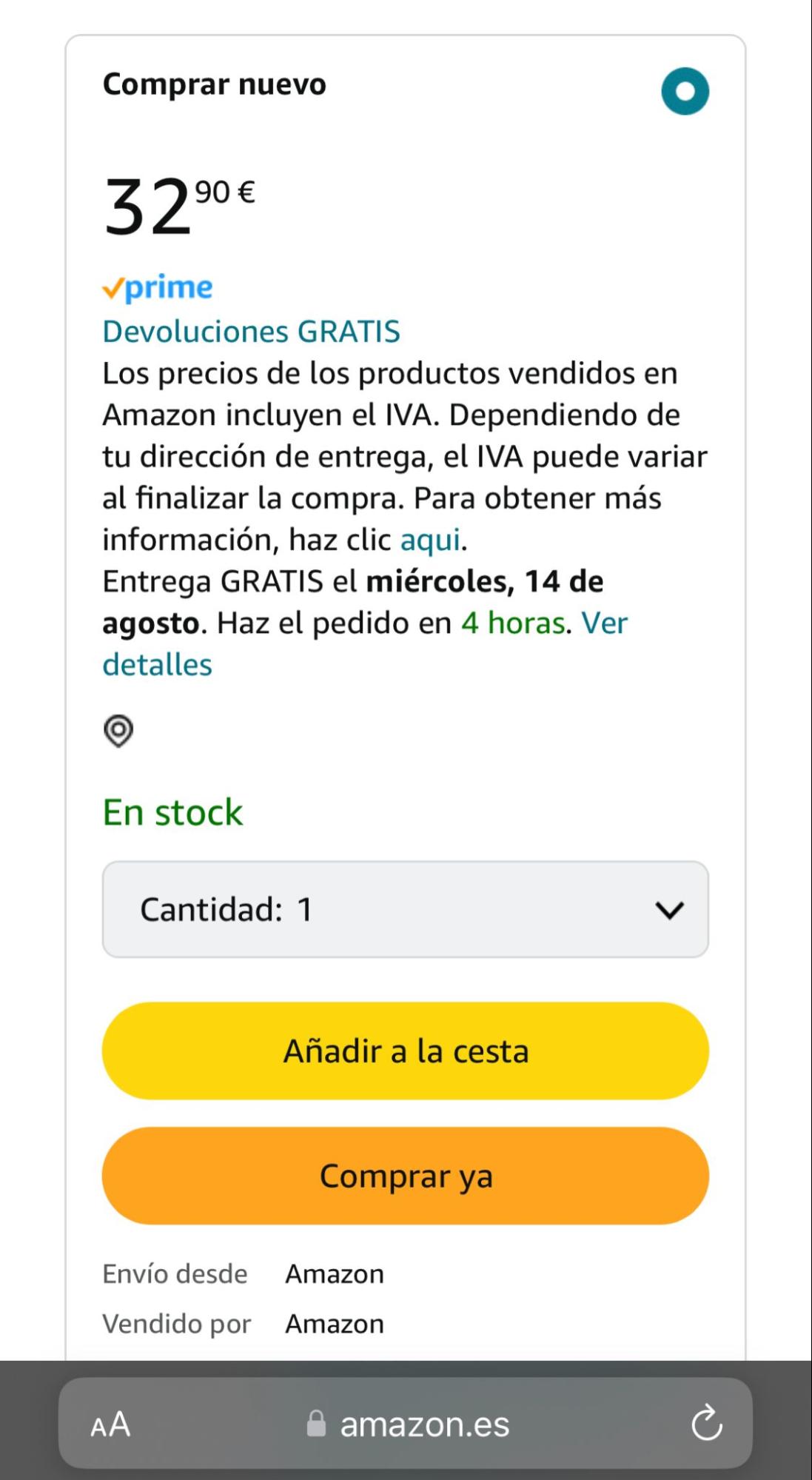The width and height of the screenshot is (812, 1480).
Task: Open the AA reader options in Safari
Action: pos(110,1424)
